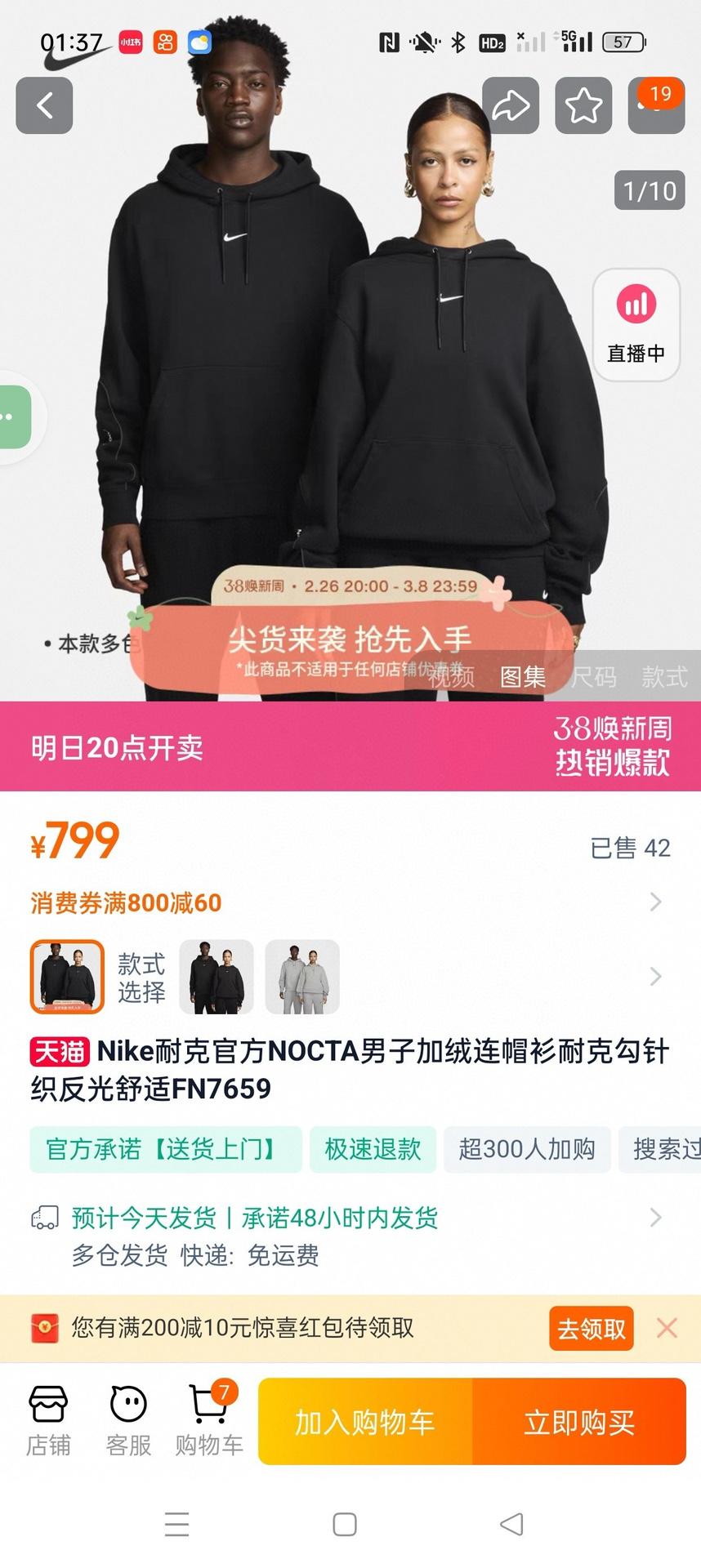Open the more menu with 19 badge
Screen dimensions: 701x1568
click(655, 105)
